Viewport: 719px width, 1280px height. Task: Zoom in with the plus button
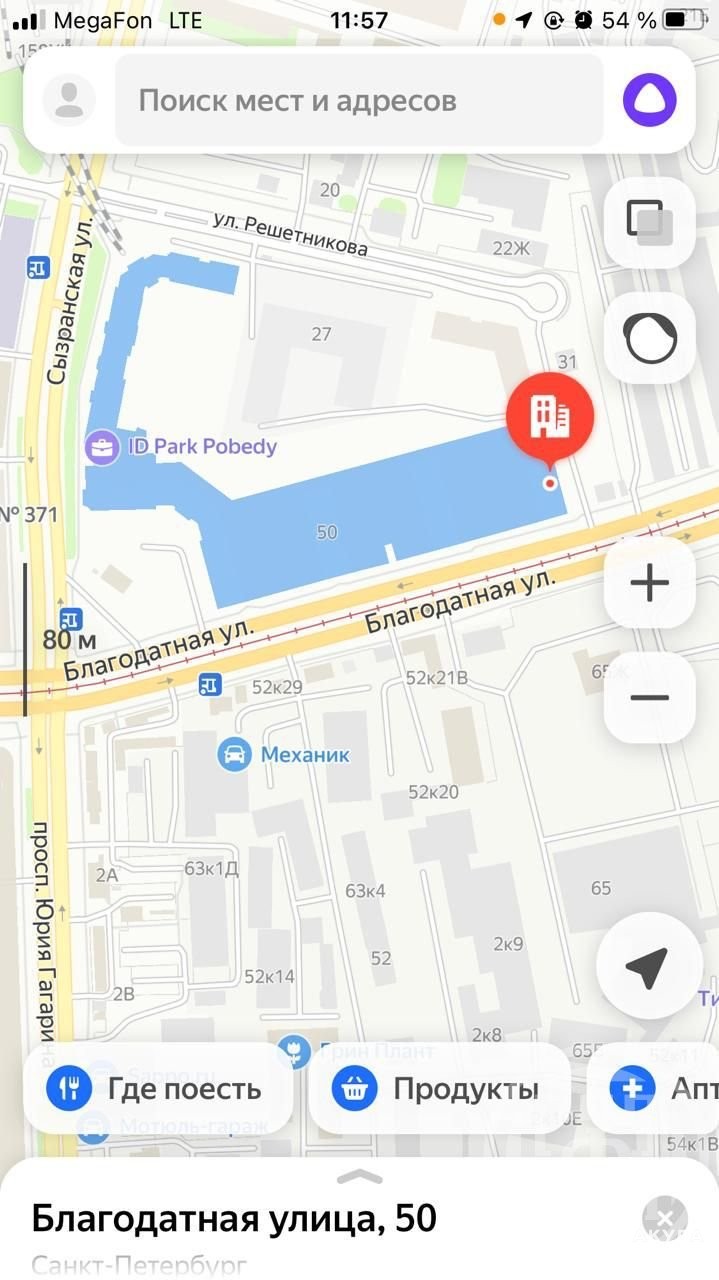click(x=649, y=582)
